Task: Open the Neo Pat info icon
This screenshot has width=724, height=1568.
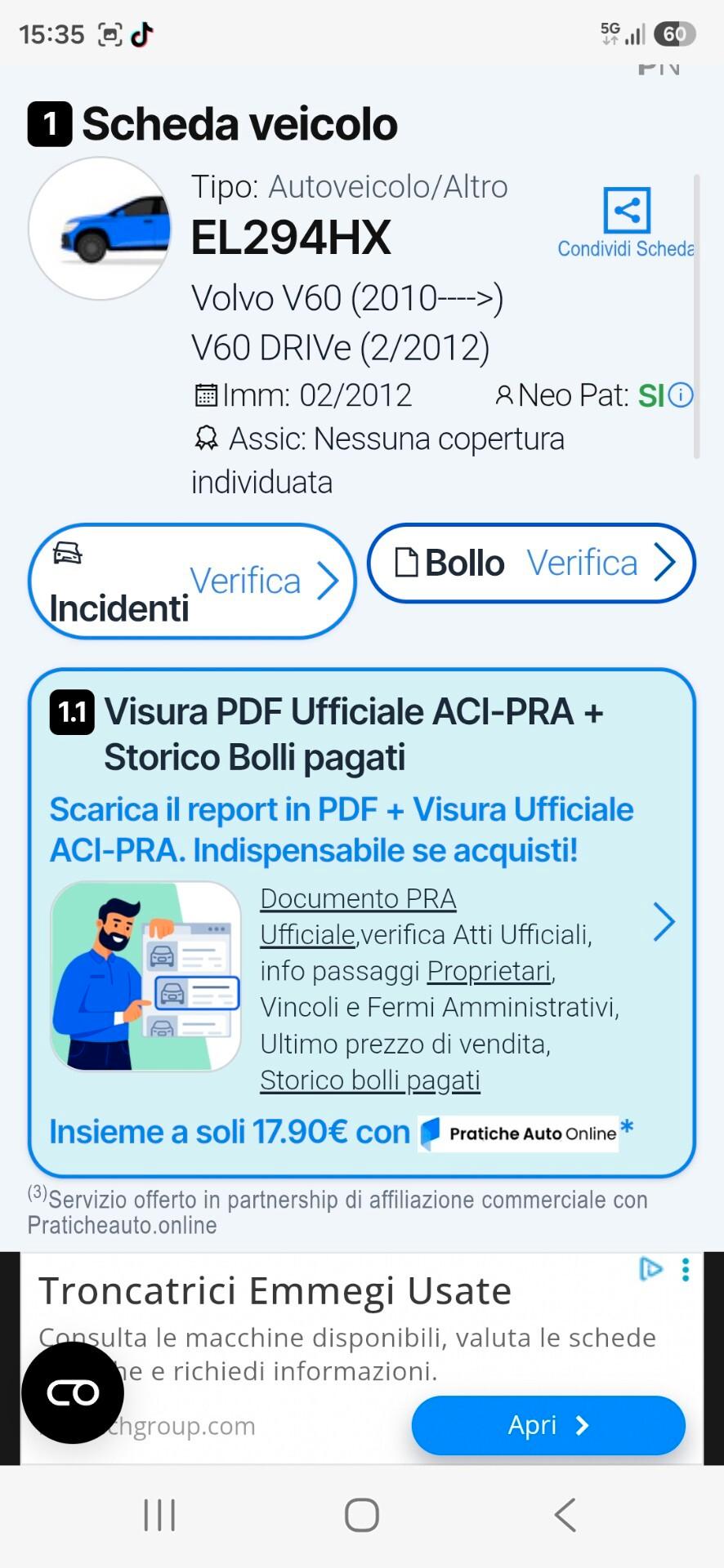Action: coord(681,395)
